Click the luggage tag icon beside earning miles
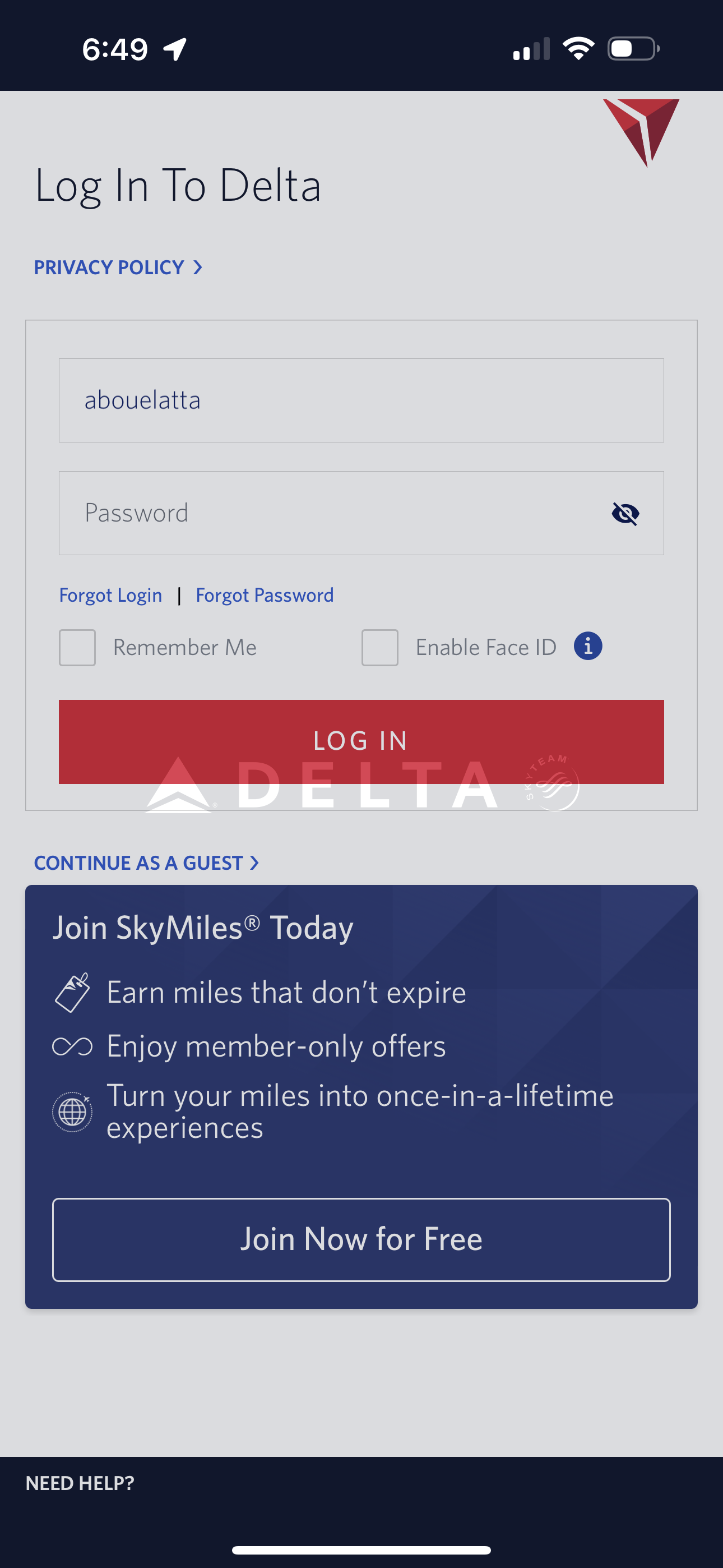 pos(72,992)
